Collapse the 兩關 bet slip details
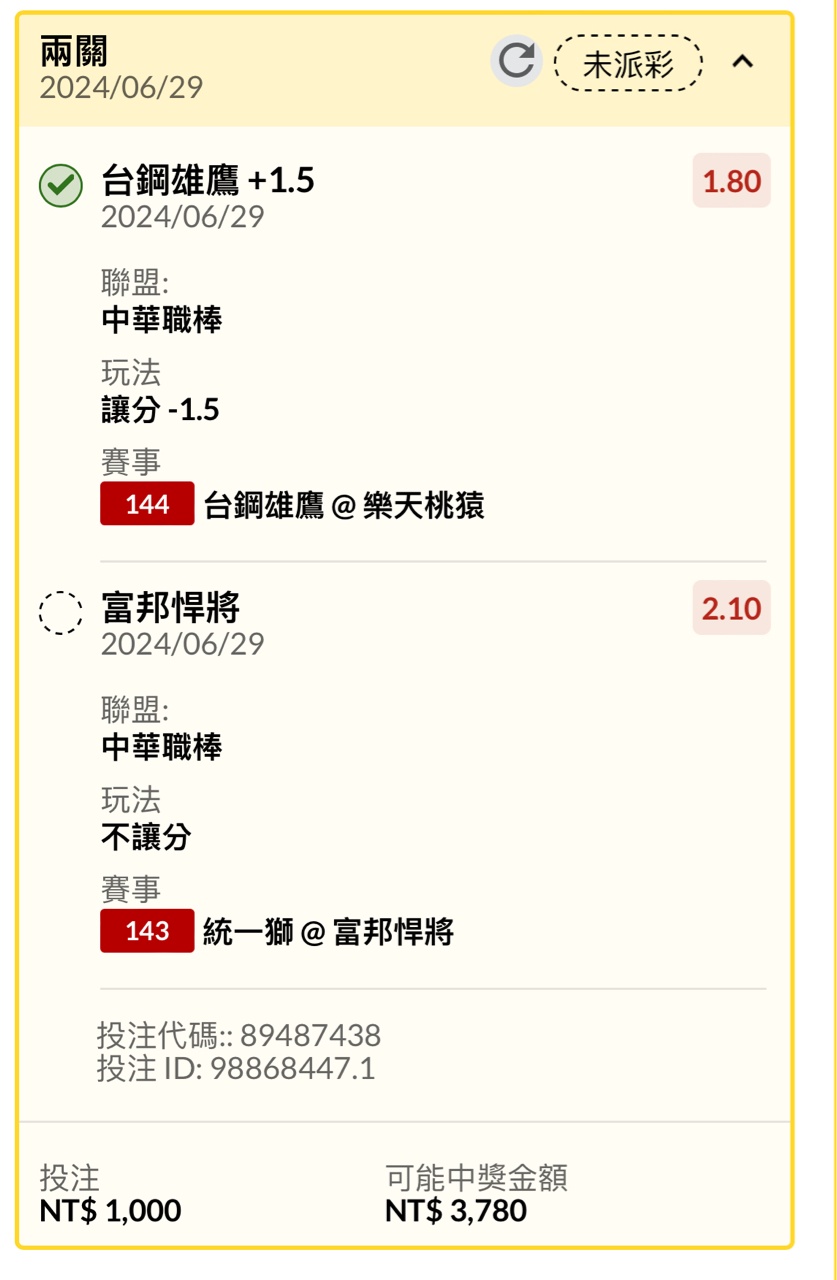Viewport: 837px width, 1280px height. (742, 62)
